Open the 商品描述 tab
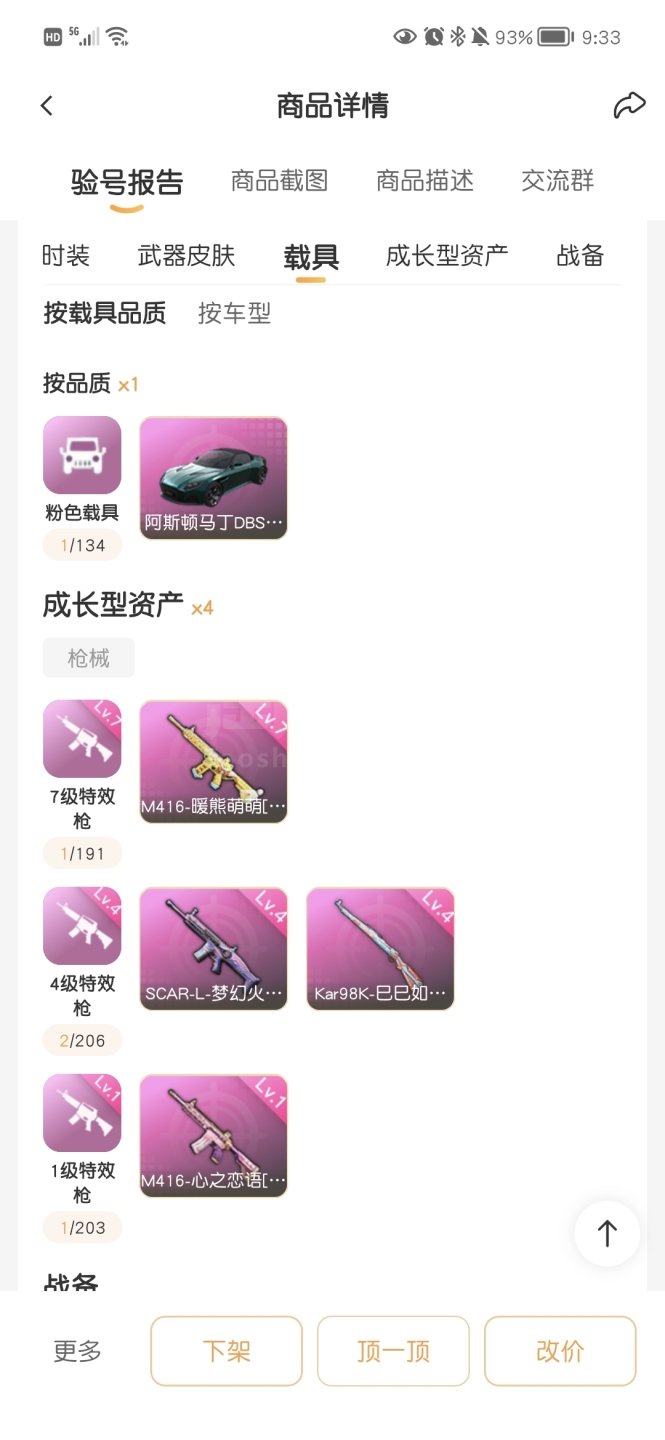The width and height of the screenshot is (665, 1440). point(424,181)
